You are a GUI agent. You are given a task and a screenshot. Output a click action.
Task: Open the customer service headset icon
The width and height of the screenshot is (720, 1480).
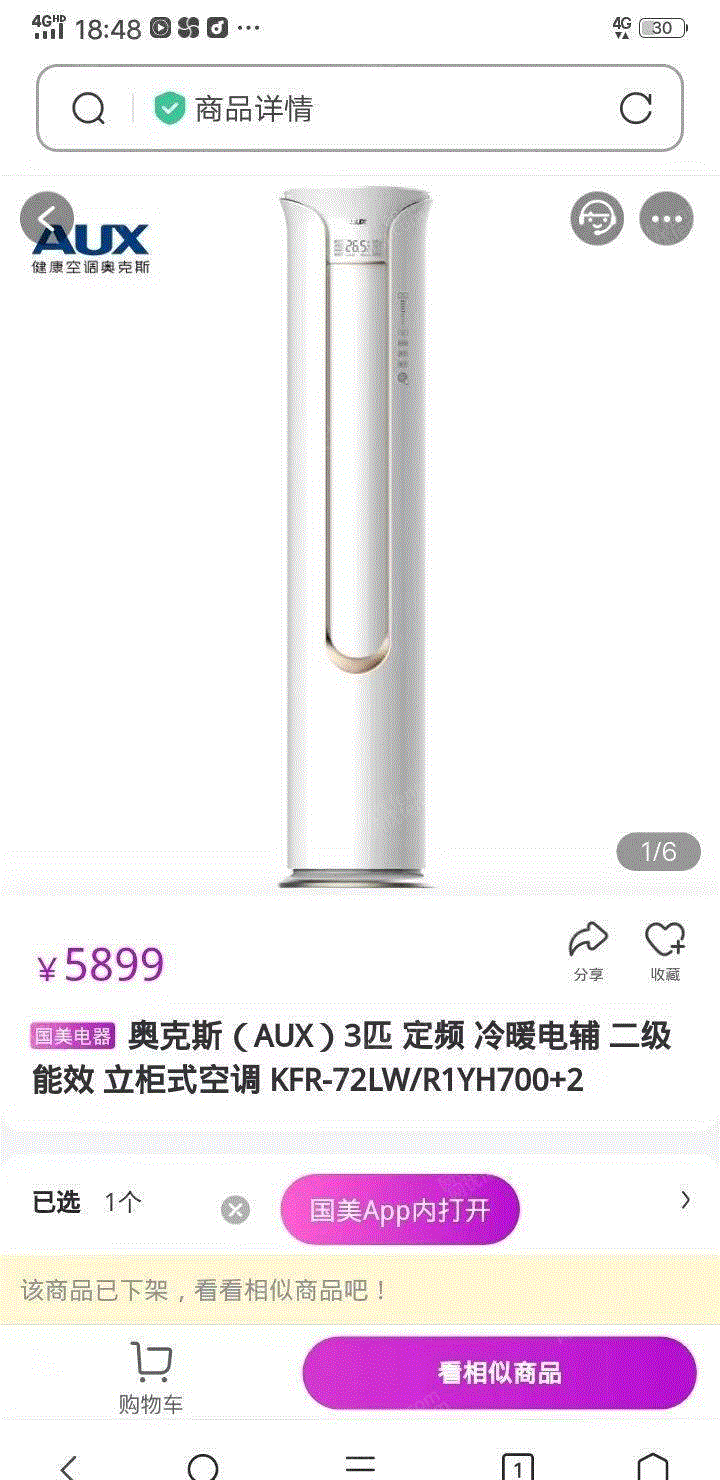coord(597,217)
